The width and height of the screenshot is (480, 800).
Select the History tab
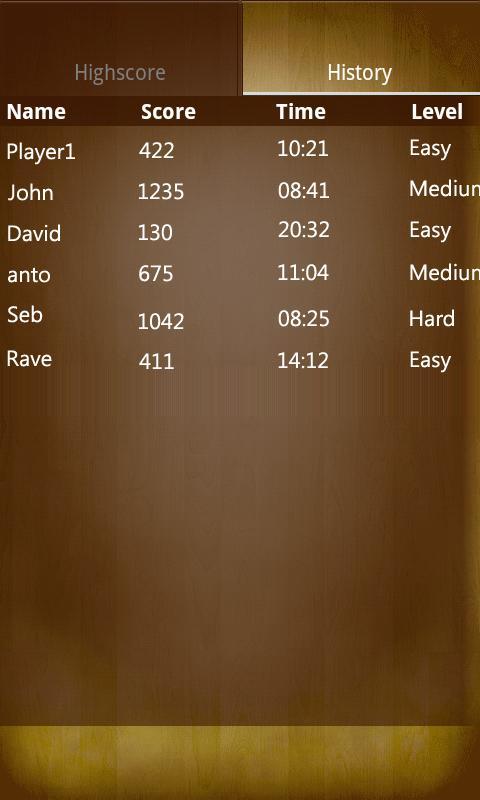(x=361, y=49)
